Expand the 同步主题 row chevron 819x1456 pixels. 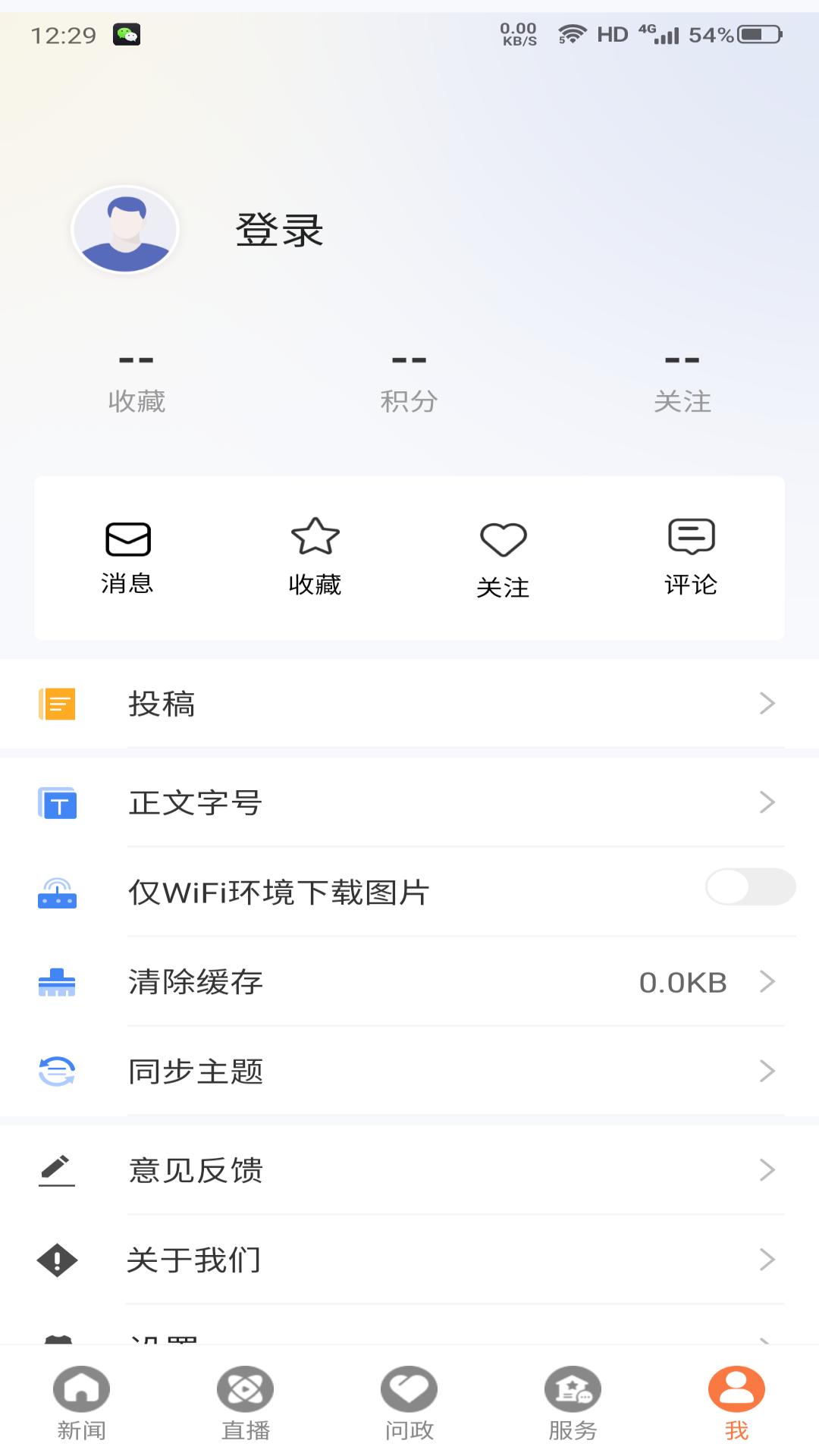[x=767, y=1072]
